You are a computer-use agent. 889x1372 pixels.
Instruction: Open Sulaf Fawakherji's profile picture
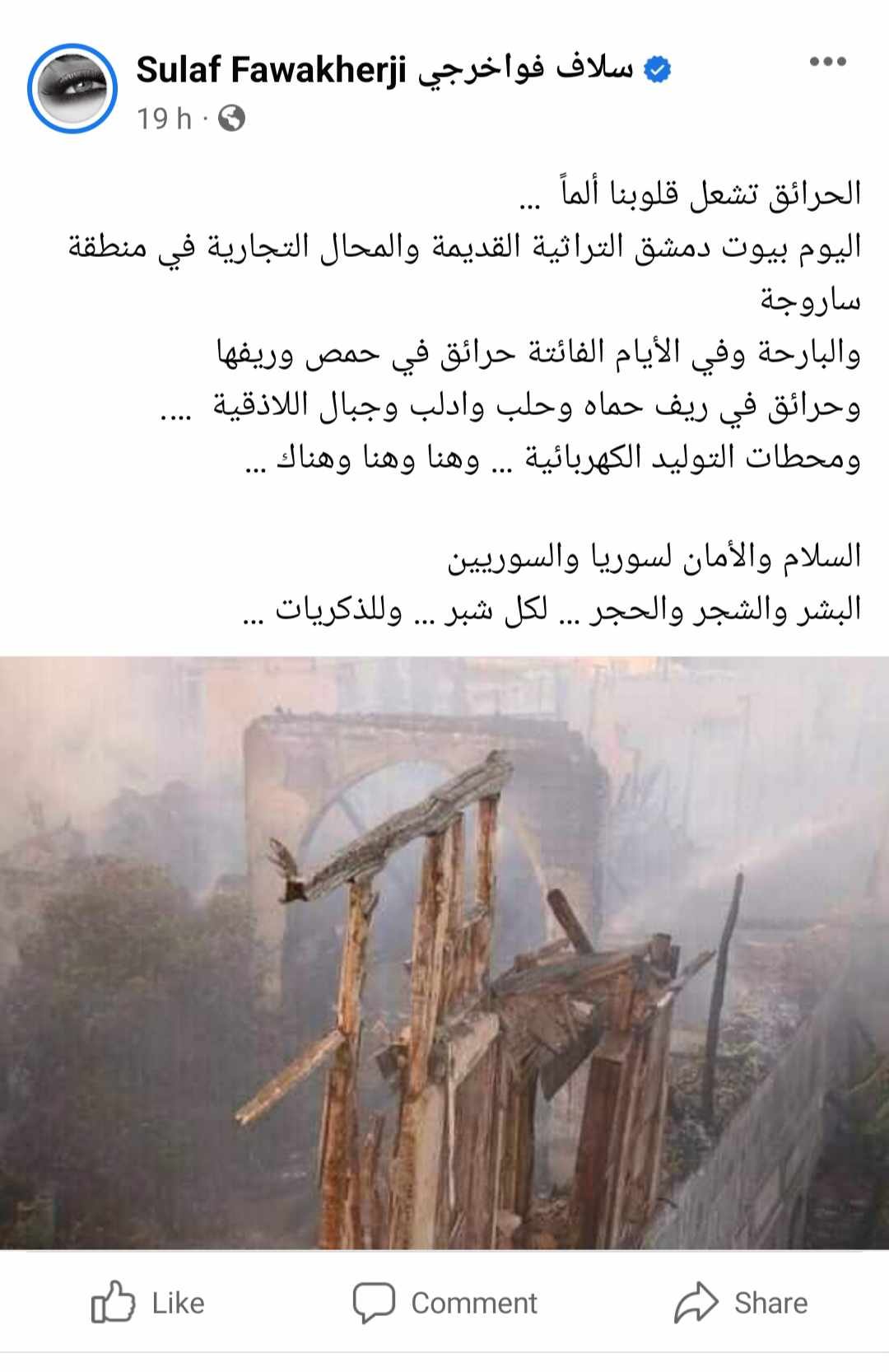click(72, 88)
